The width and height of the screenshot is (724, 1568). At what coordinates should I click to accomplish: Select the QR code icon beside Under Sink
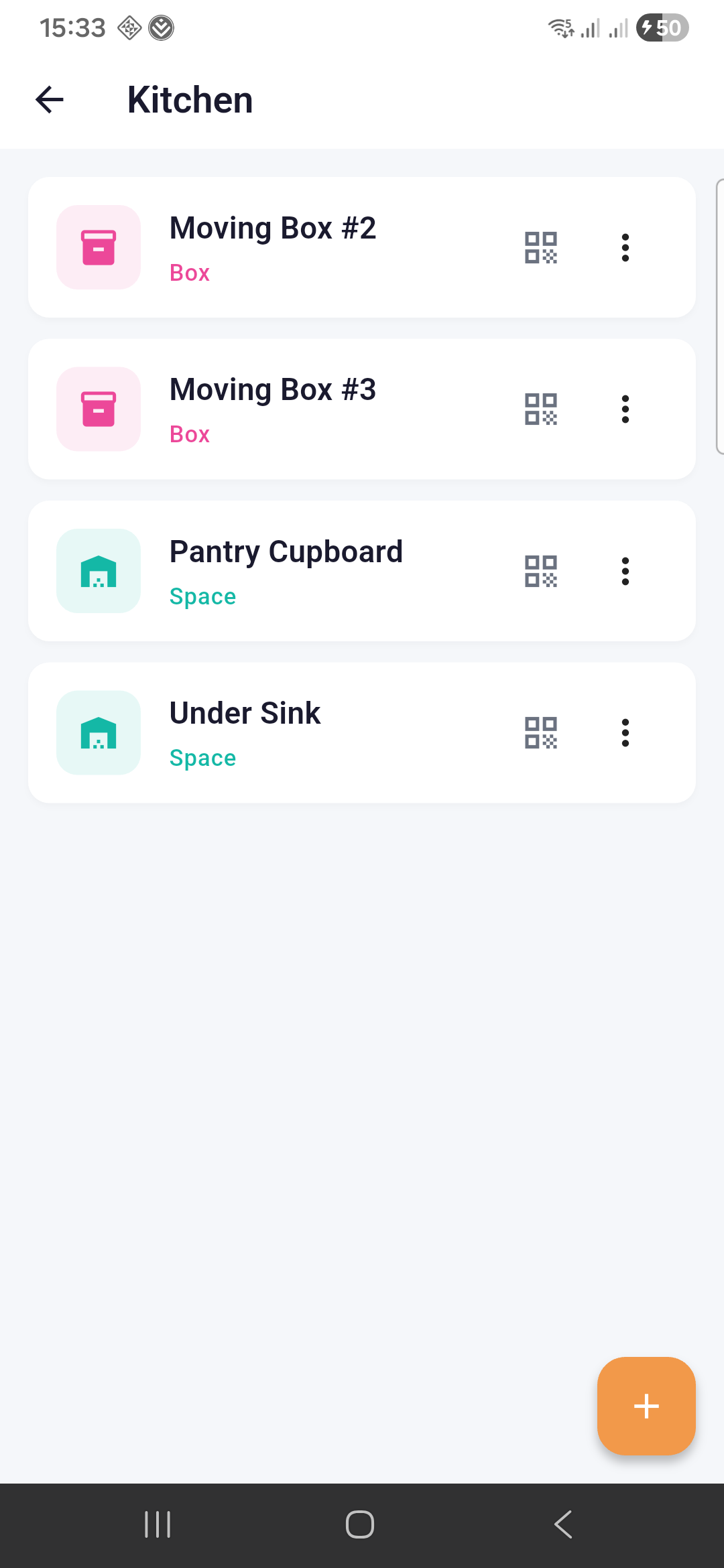point(540,732)
